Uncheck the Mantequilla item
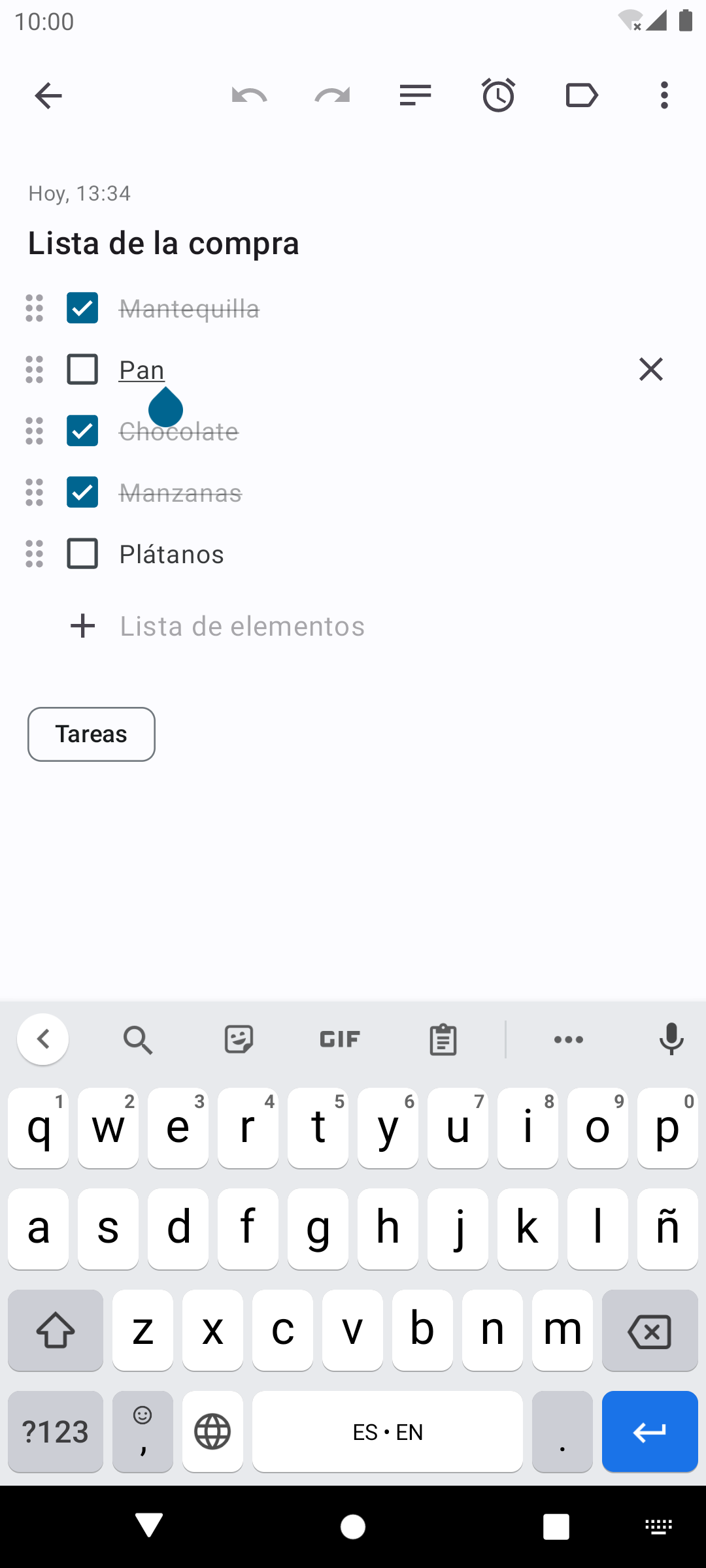This screenshot has height=1568, width=706. click(82, 308)
